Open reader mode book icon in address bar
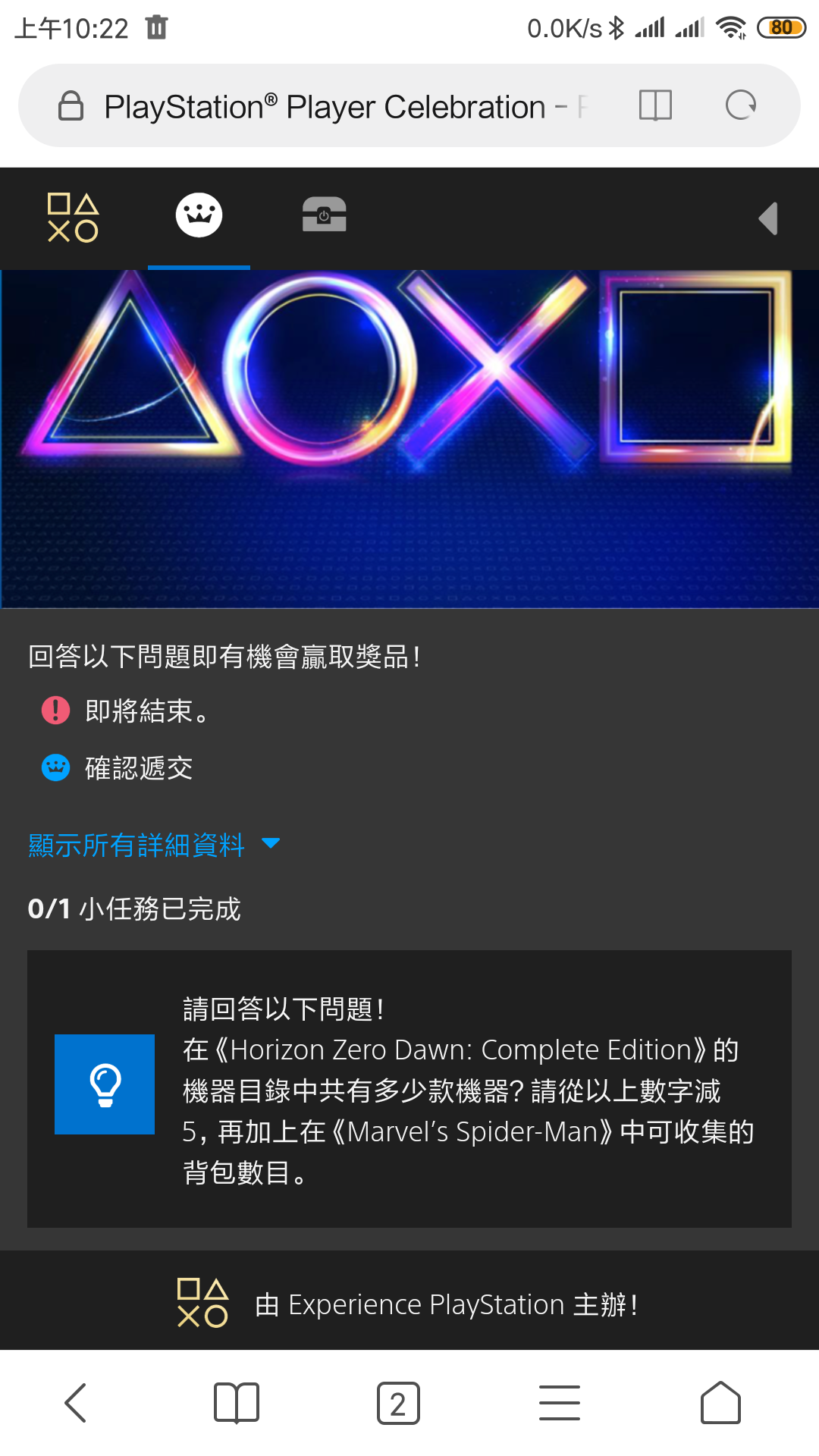This screenshot has width=819, height=1456. 655,105
